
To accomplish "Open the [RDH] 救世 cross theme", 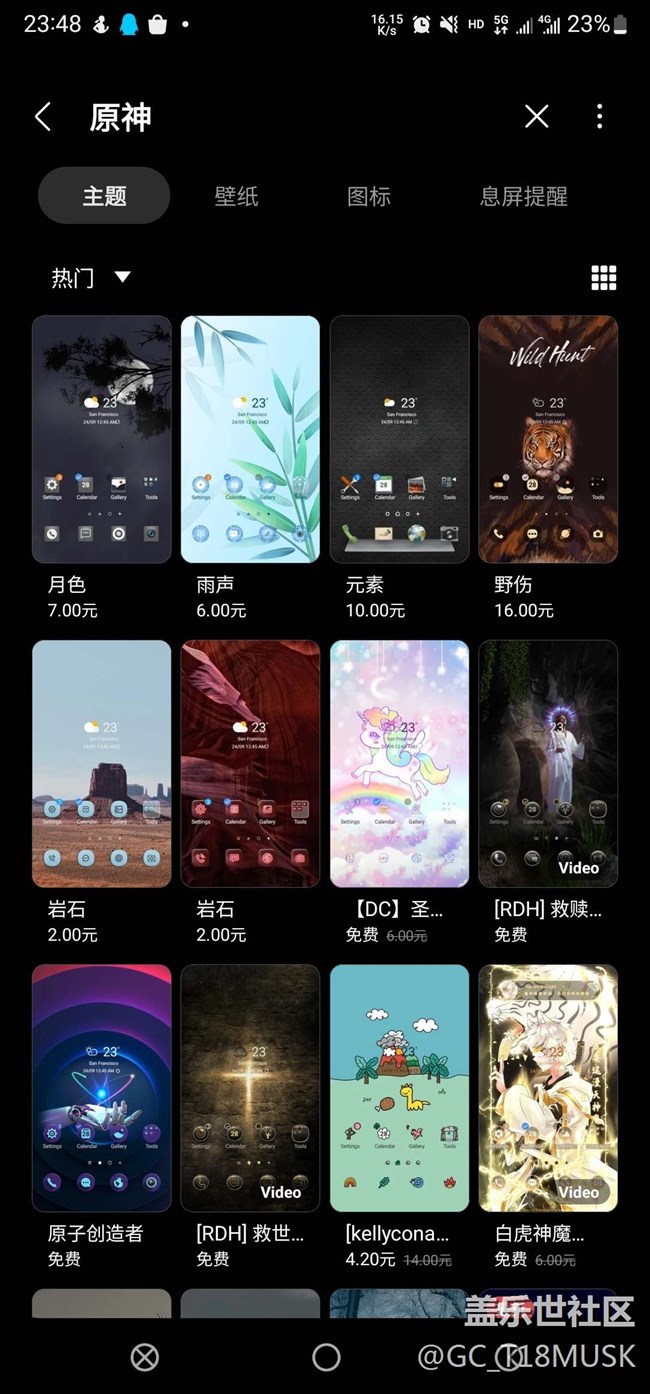I will 250,1087.
